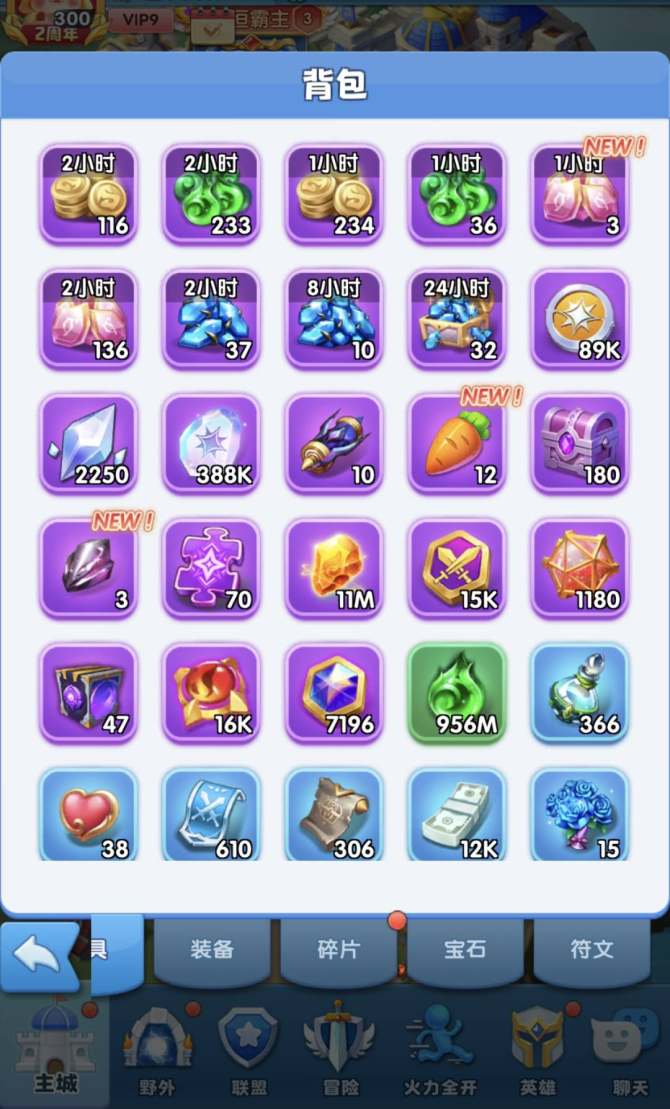This screenshot has height=1109, width=670.
Task: Select the carrot item with 12
Action: (457, 443)
